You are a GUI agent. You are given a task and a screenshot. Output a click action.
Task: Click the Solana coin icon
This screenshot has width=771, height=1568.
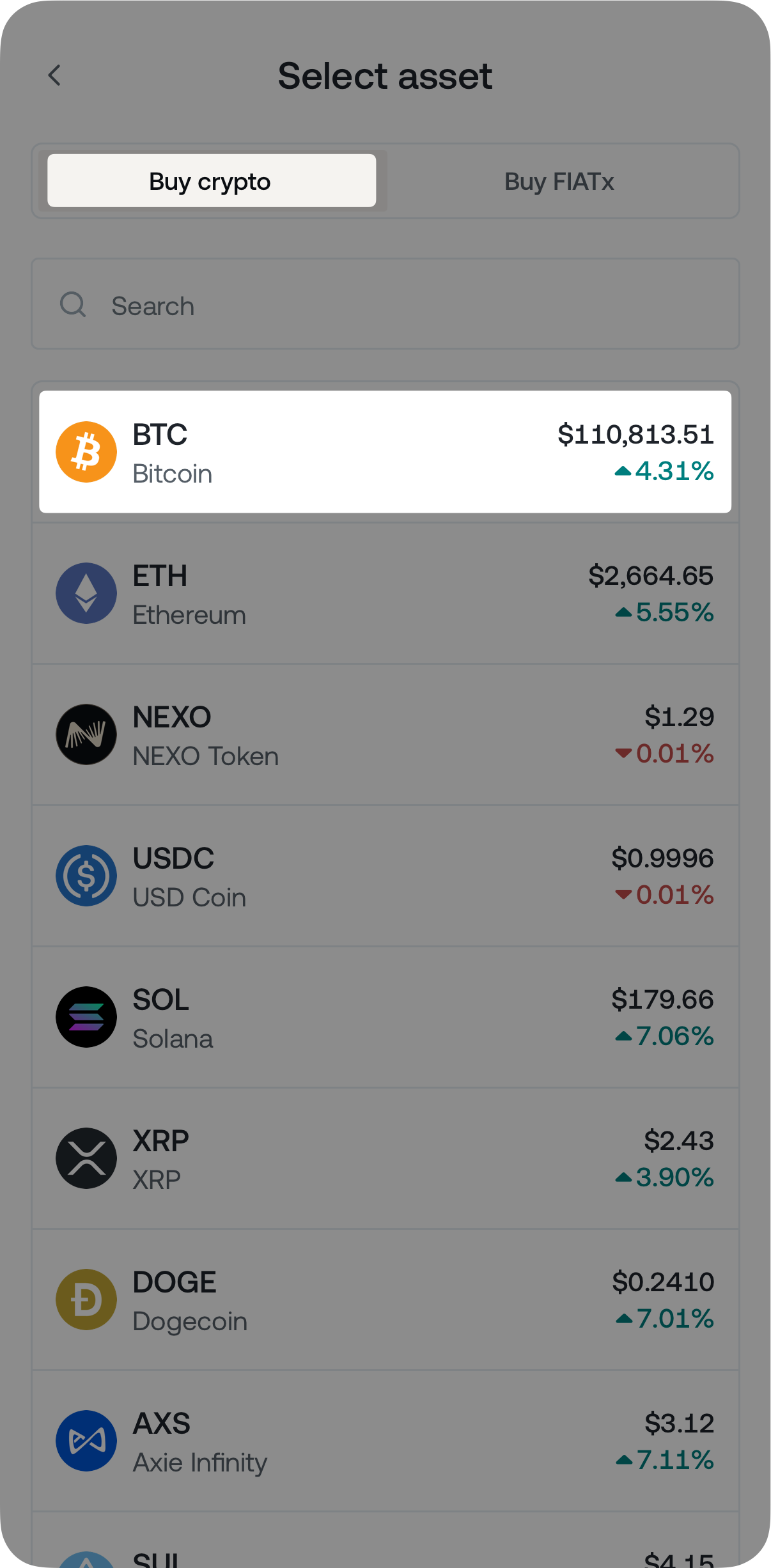(86, 1017)
